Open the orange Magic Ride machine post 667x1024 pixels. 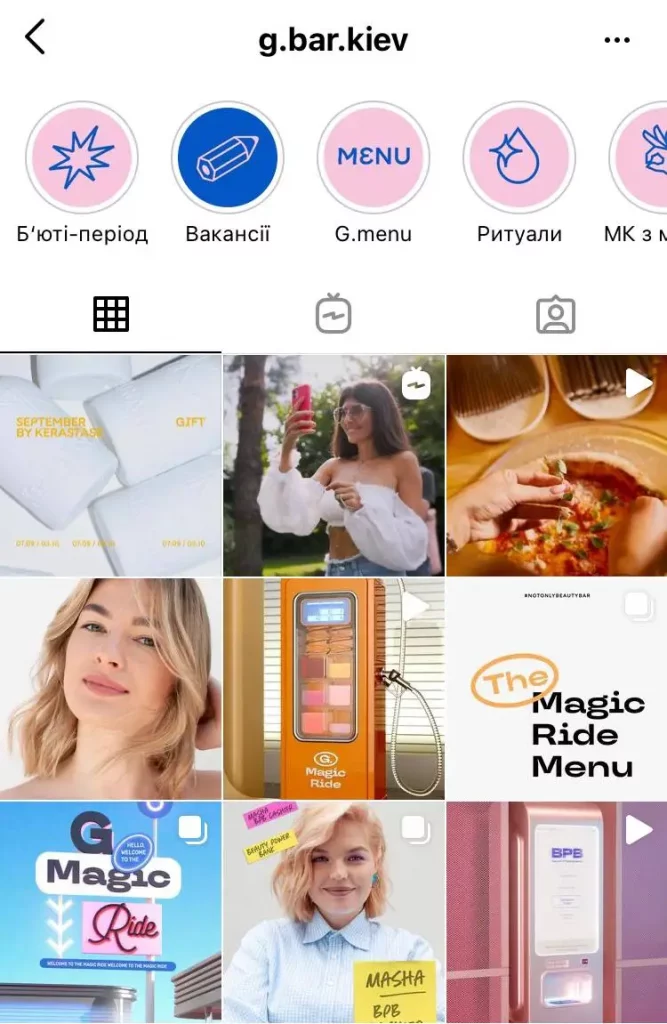tap(333, 688)
